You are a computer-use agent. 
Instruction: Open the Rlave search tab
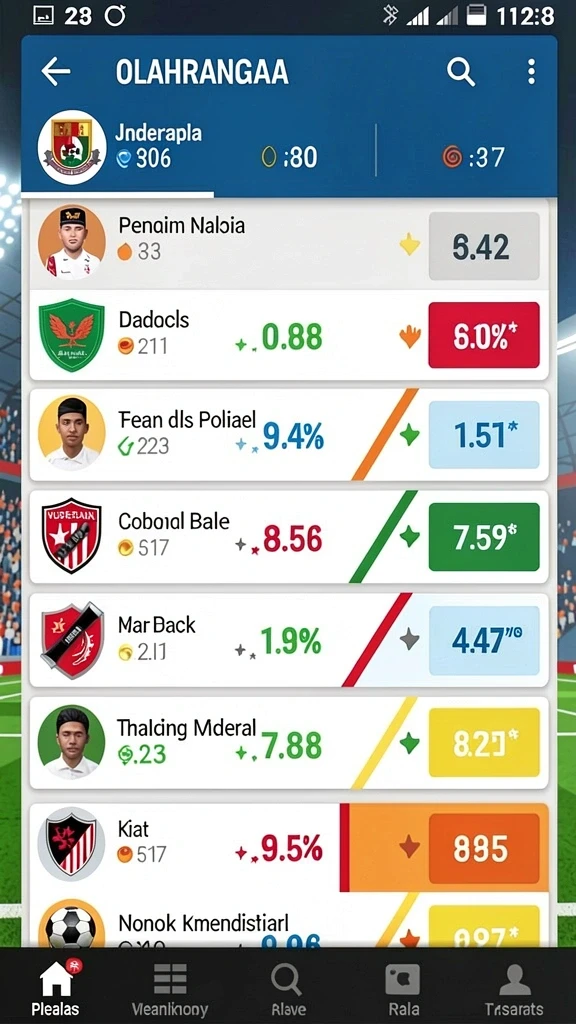pyautogui.click(x=285, y=987)
